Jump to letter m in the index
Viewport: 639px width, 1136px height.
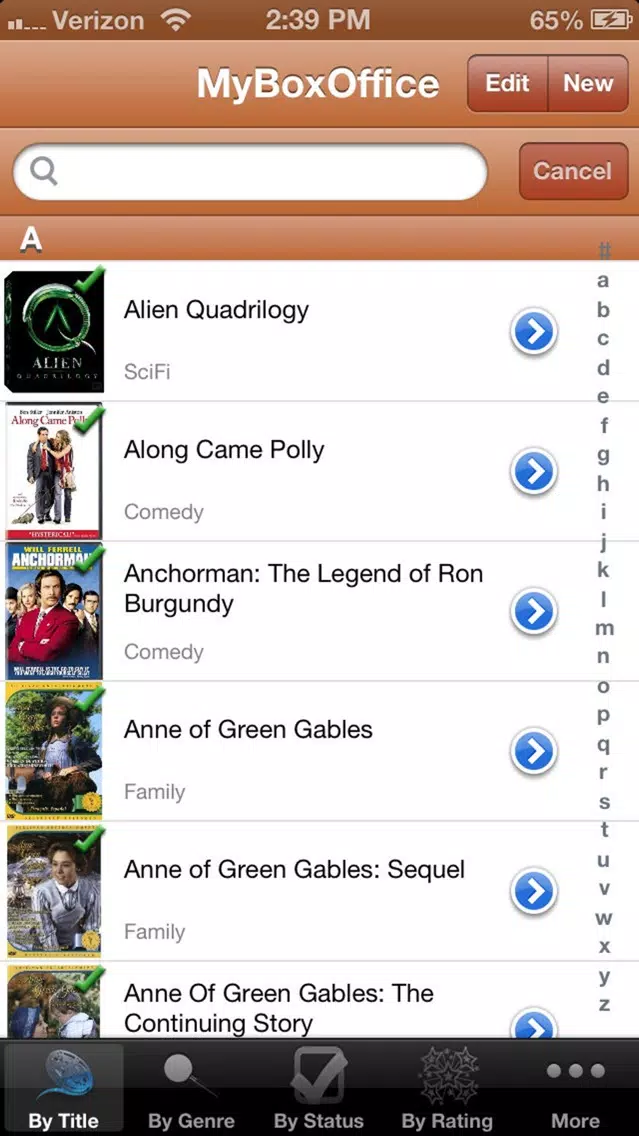[x=604, y=628]
